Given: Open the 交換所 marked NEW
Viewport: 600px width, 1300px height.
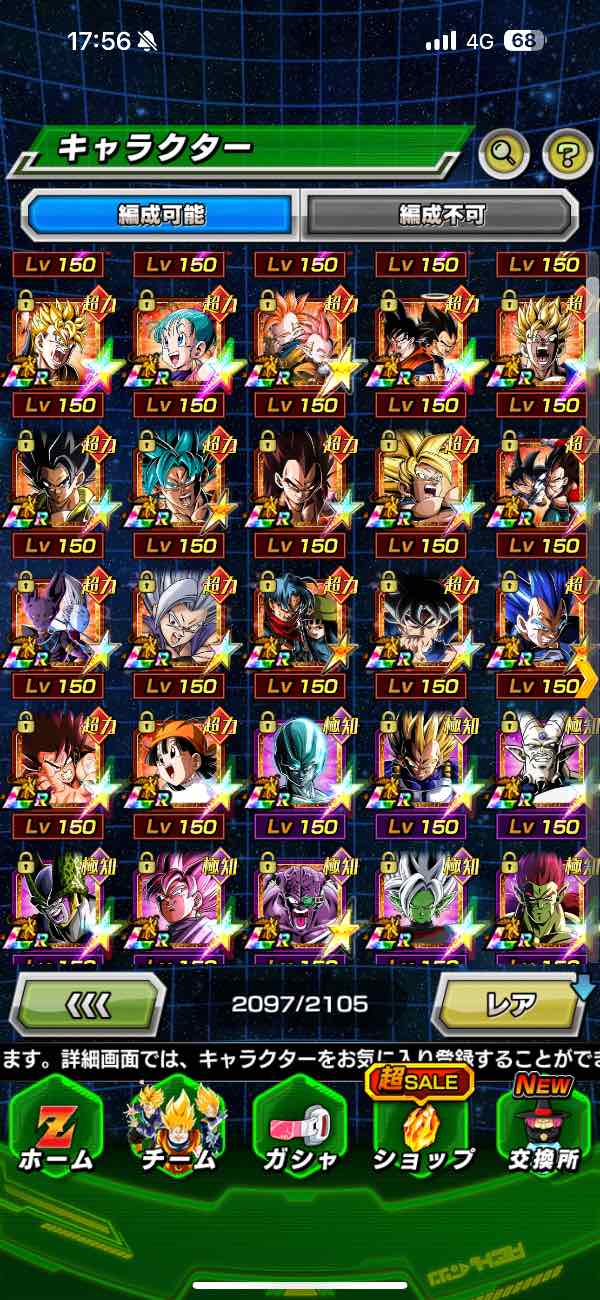Looking at the screenshot, I should [x=545, y=1128].
